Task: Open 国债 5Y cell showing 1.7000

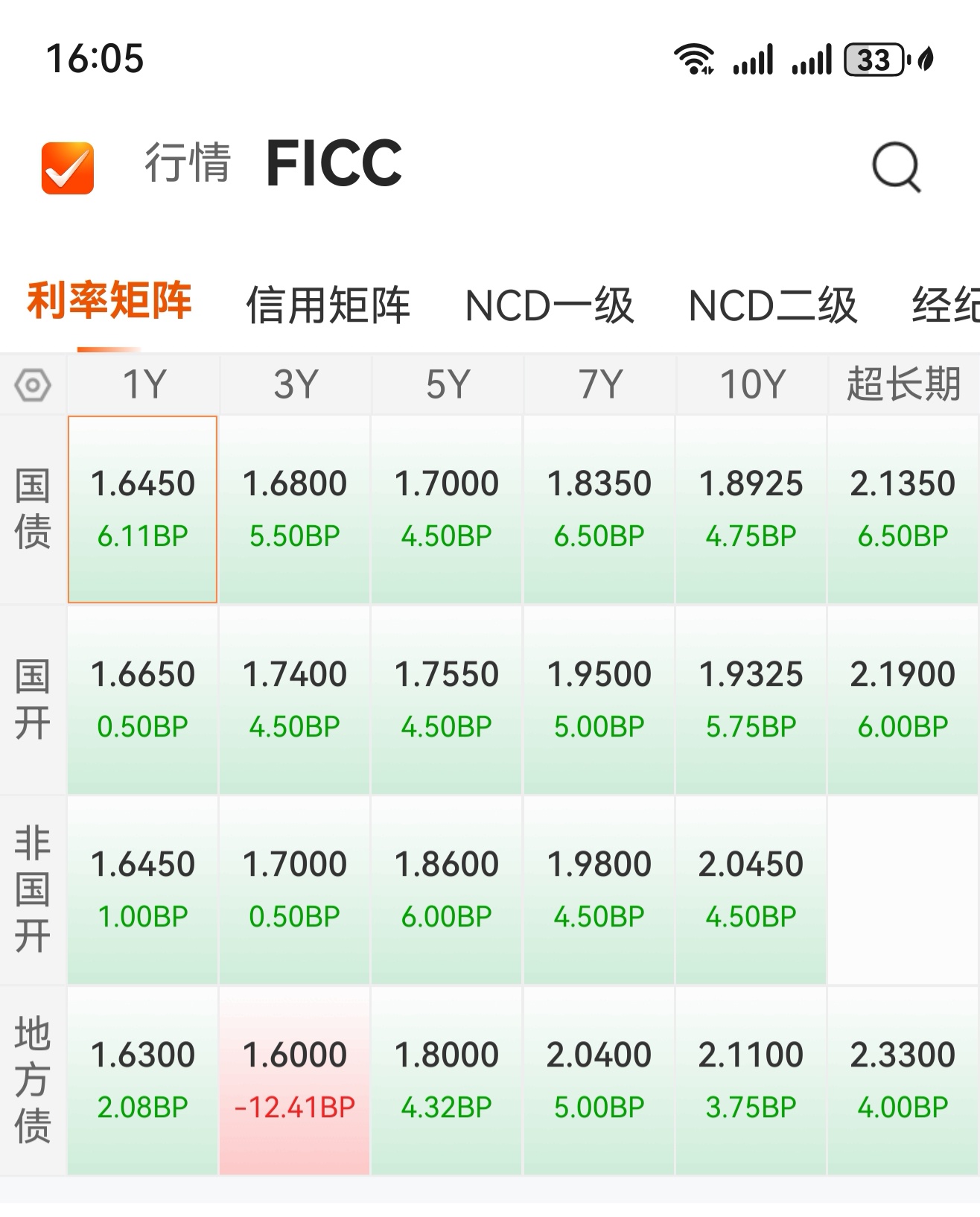Action: tap(447, 509)
